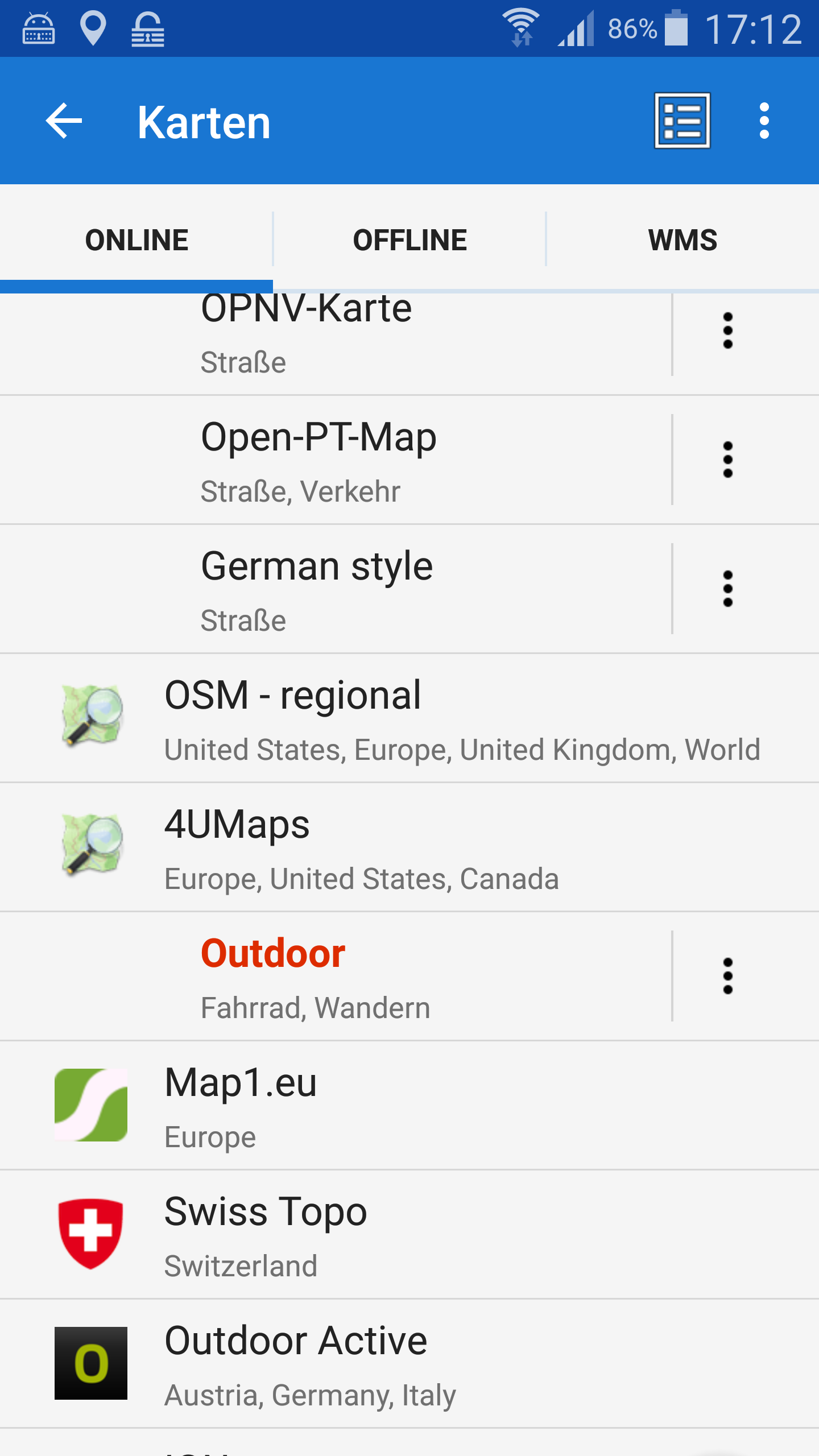Image resolution: width=819 pixels, height=1456 pixels.
Task: Go back using the arrow icon
Action: 64,121
